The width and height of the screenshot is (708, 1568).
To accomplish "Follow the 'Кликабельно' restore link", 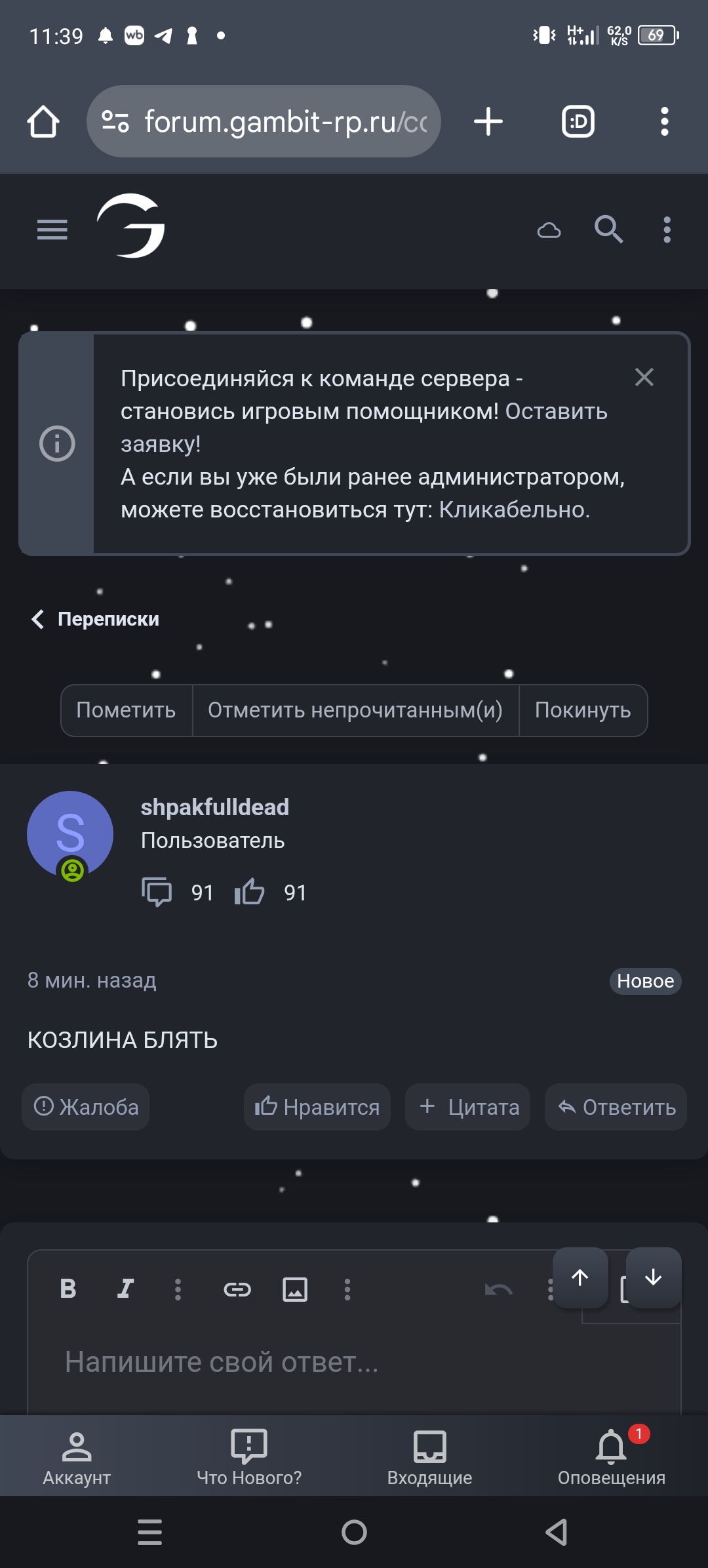I will tap(514, 510).
